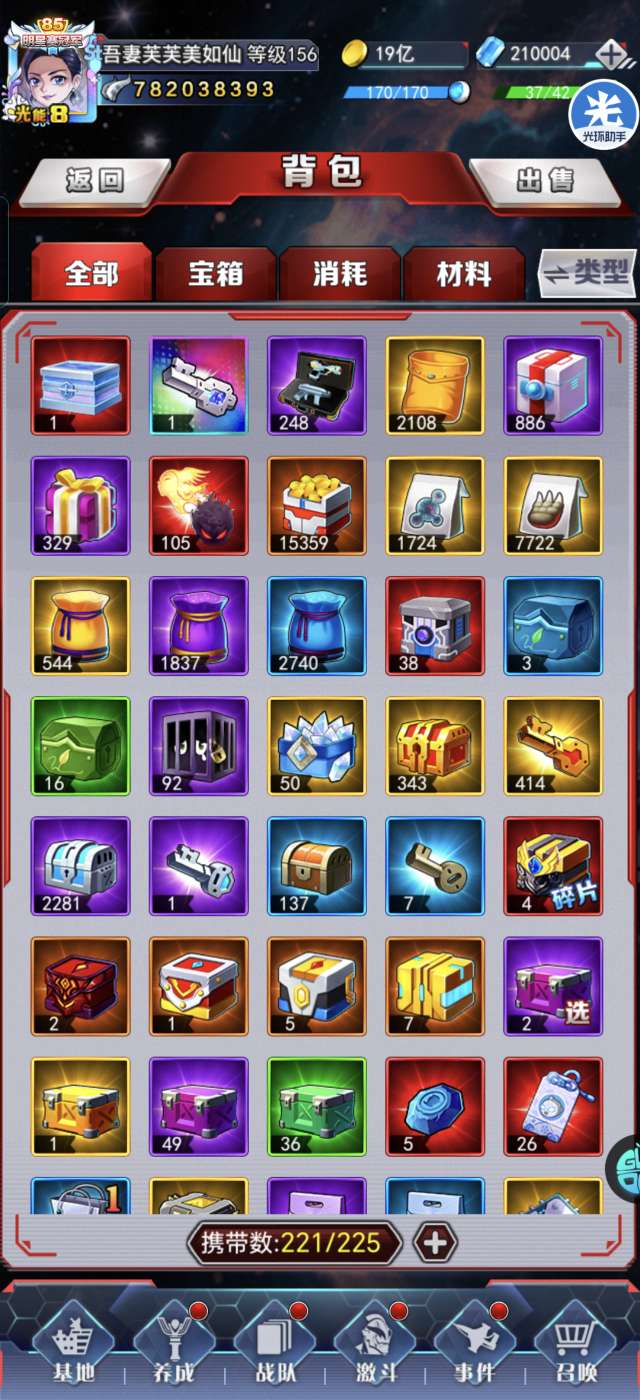640x1400 pixels.
Task: Switch to the 消耗 tab
Action: 340,272
